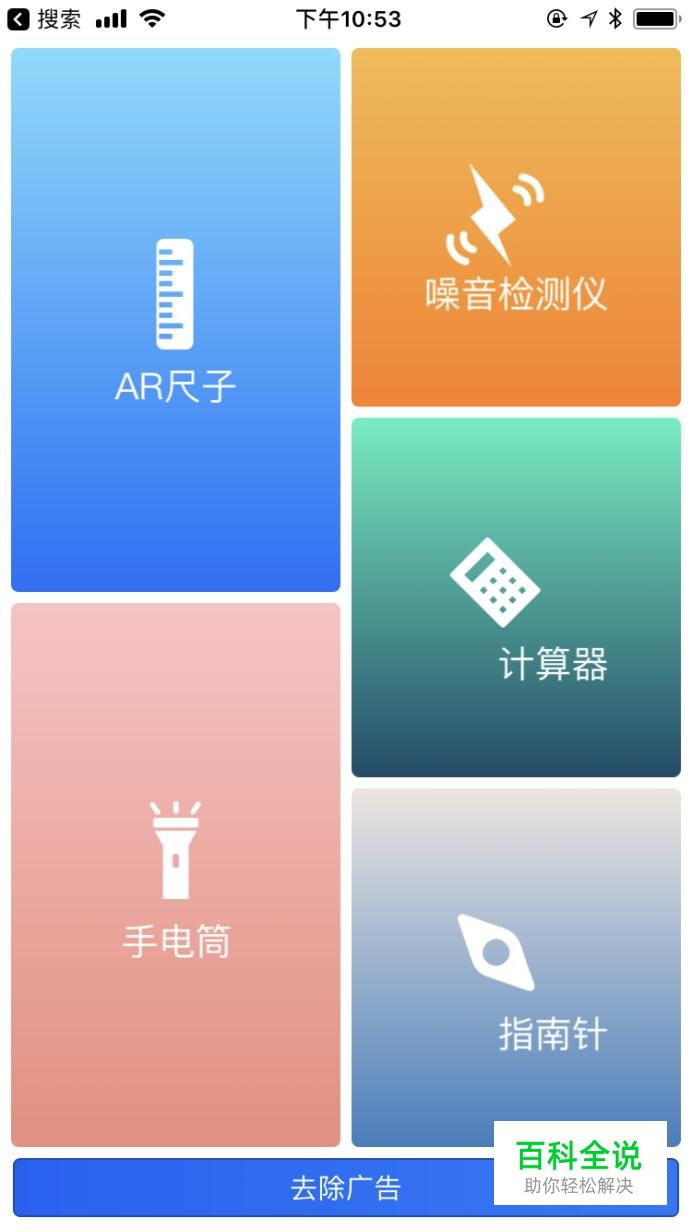This screenshot has width=692, height=1230.
Task: Open the AR尺子 ruler tool
Action: point(175,320)
